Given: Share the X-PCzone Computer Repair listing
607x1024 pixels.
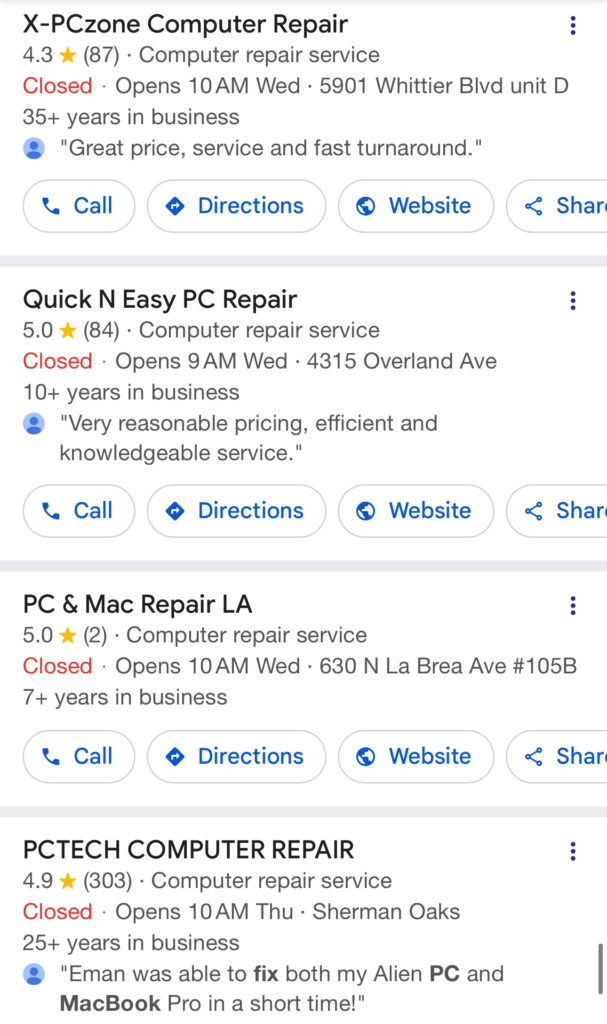Looking at the screenshot, I should coord(557,206).
